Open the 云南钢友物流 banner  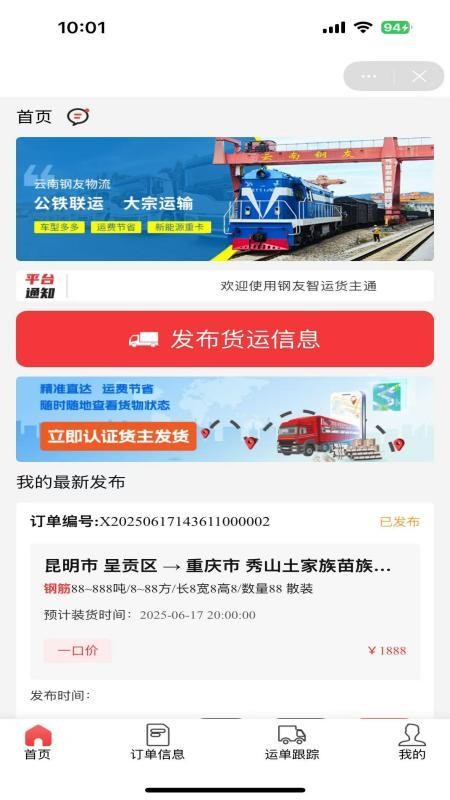pos(225,199)
